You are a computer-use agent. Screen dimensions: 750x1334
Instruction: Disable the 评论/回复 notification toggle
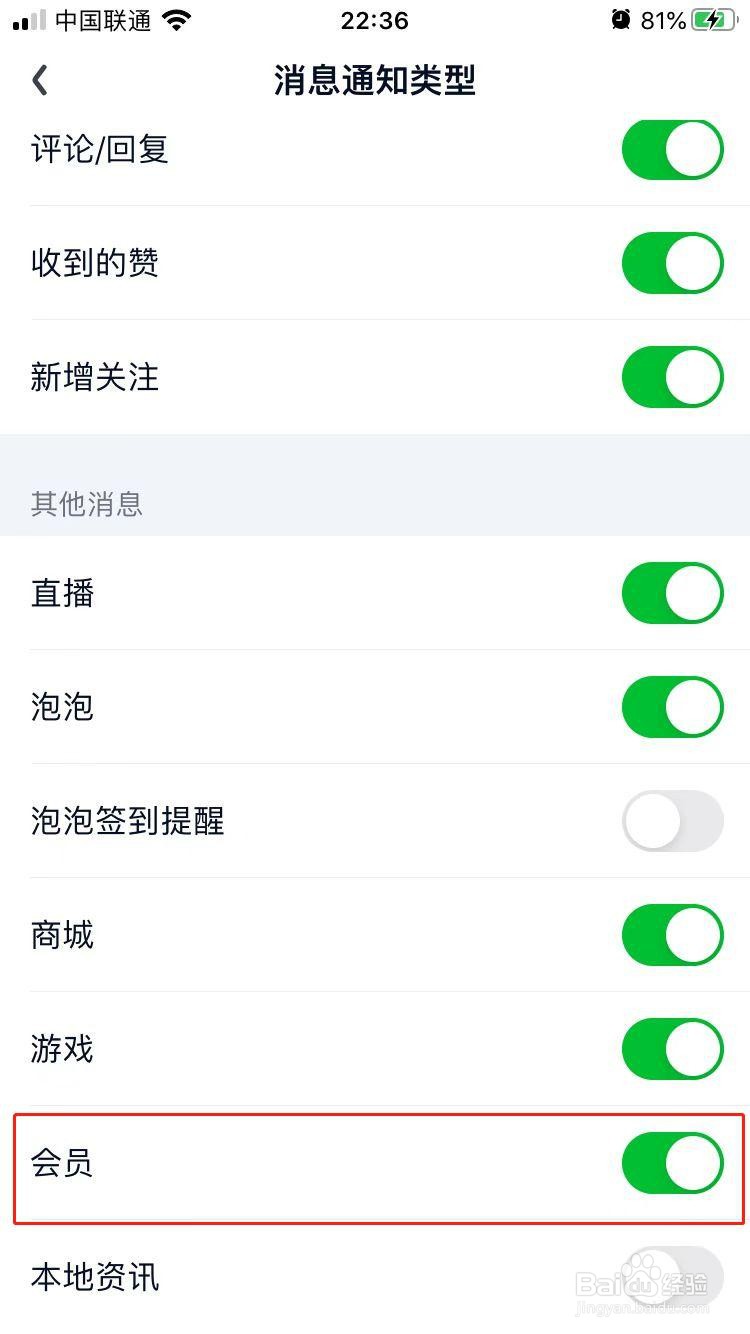tap(672, 149)
